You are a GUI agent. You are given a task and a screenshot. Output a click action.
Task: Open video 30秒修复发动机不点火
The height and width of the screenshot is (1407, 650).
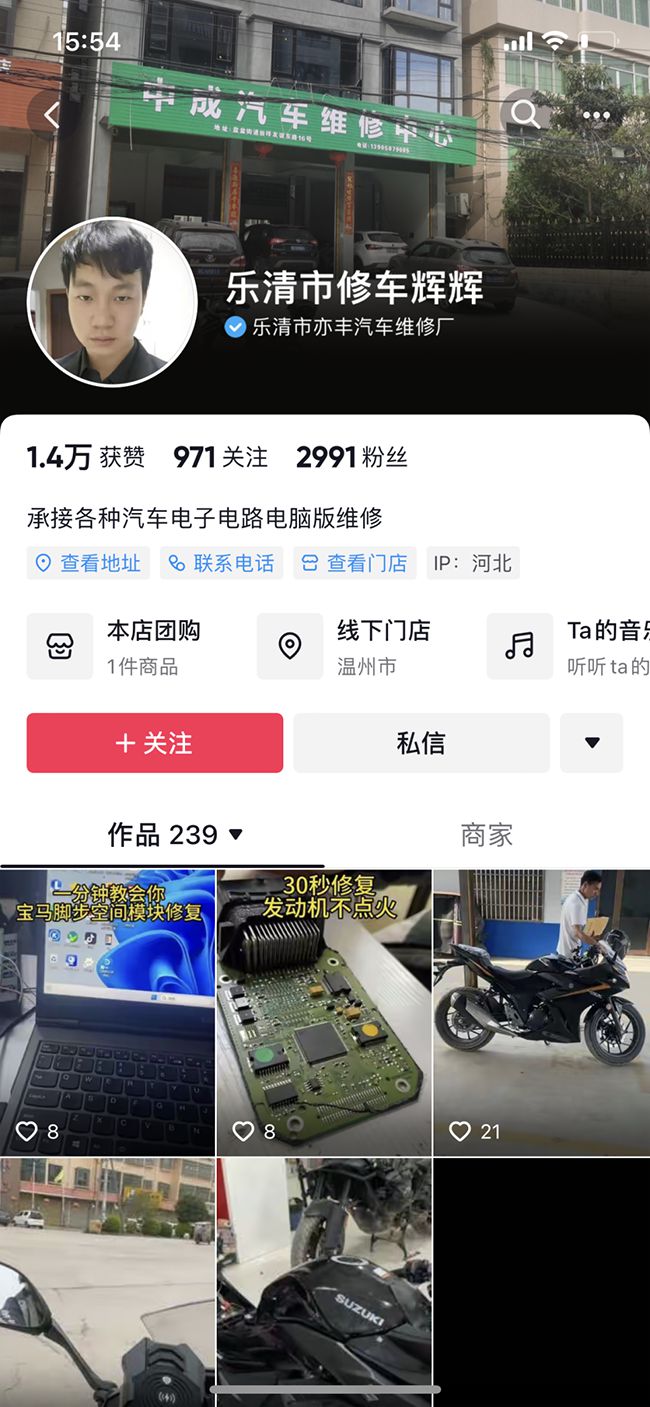324,1012
